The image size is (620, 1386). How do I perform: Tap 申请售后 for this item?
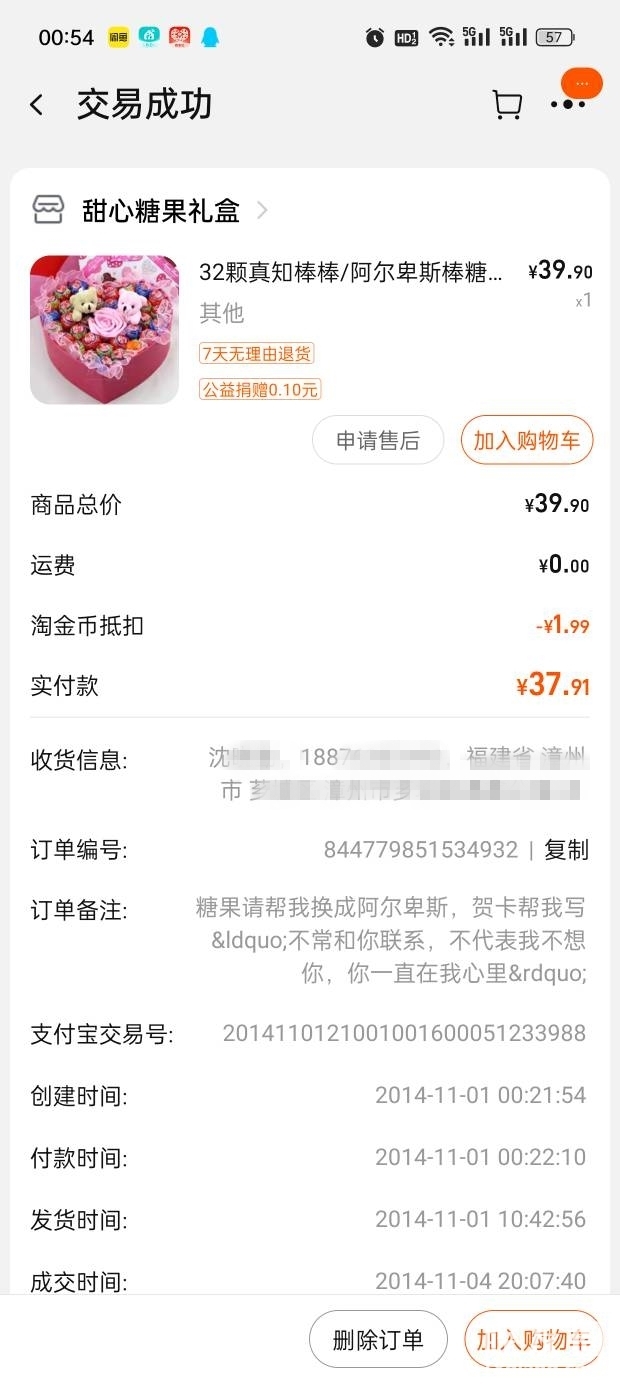[x=377, y=440]
